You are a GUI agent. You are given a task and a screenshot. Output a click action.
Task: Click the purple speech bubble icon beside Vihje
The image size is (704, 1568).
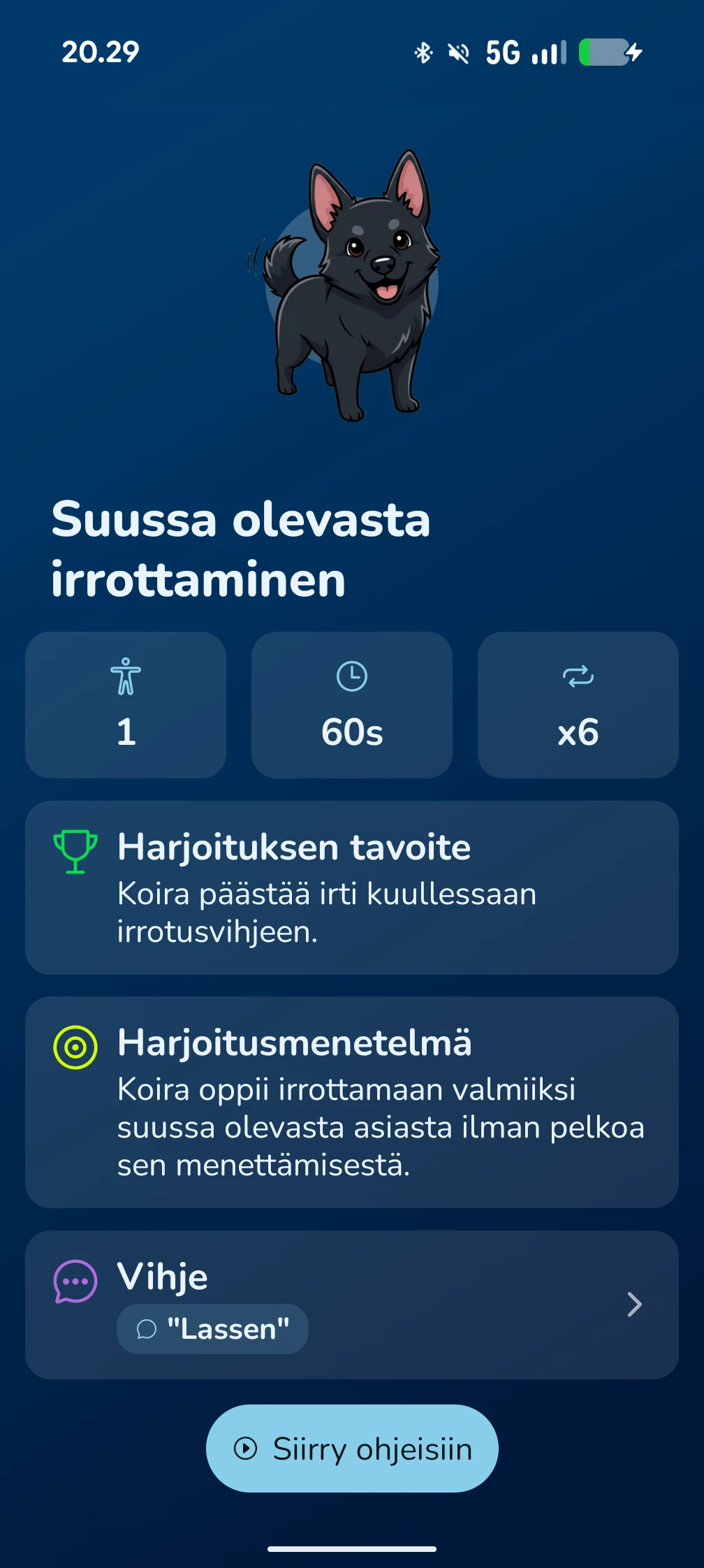pos(74,1279)
